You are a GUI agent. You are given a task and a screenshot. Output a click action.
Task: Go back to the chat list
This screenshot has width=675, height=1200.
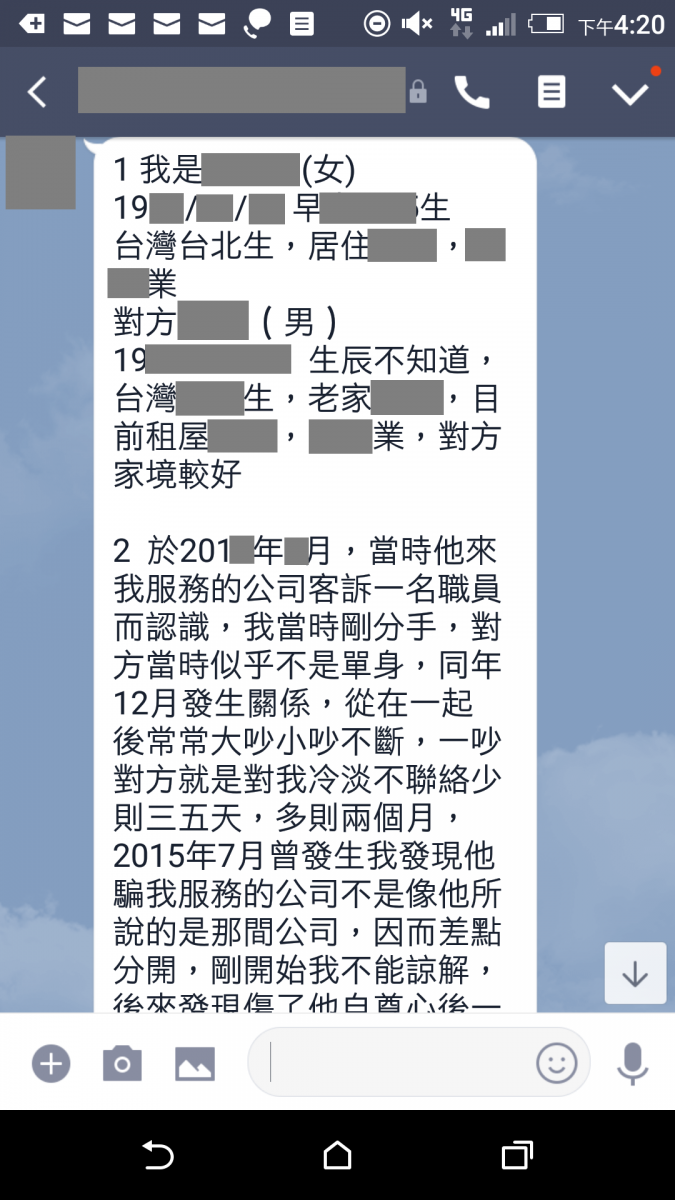coord(37,92)
